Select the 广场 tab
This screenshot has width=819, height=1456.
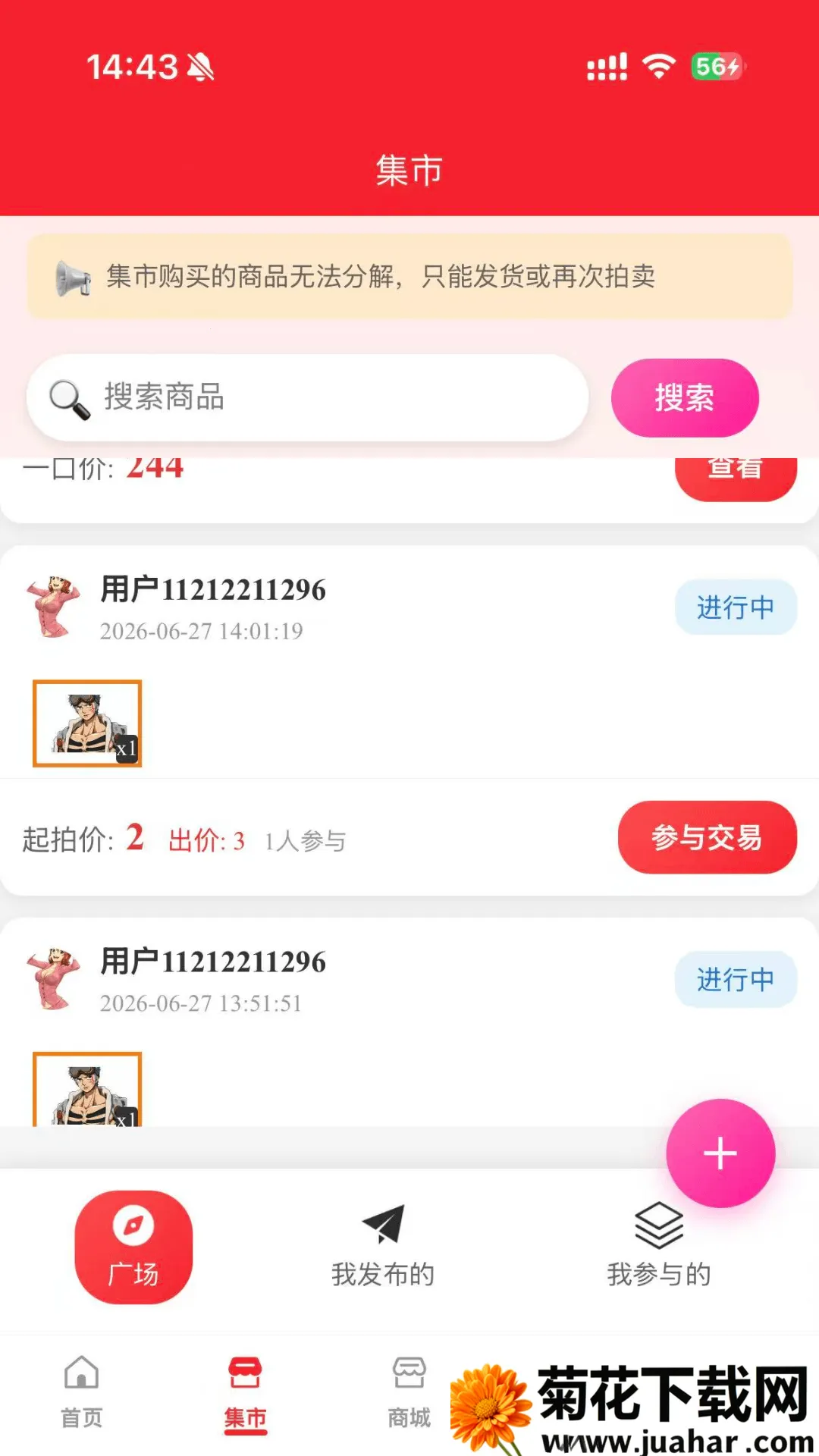click(133, 1247)
